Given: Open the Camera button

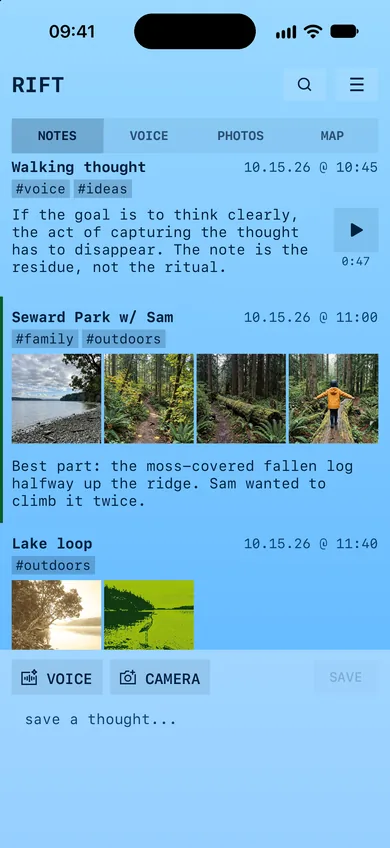Looking at the screenshot, I should tap(160, 678).
